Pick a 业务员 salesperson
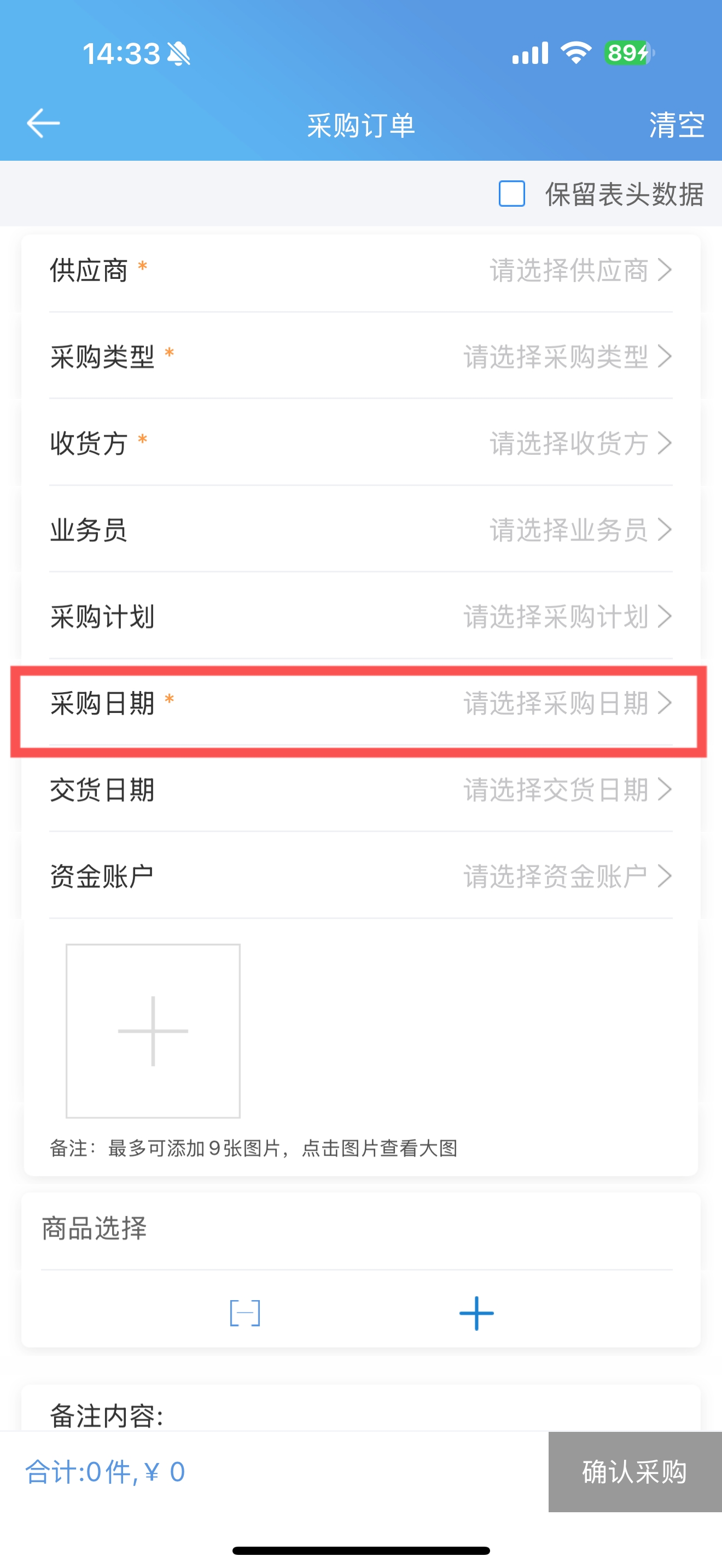Viewport: 722px width, 1568px height. 360,530
